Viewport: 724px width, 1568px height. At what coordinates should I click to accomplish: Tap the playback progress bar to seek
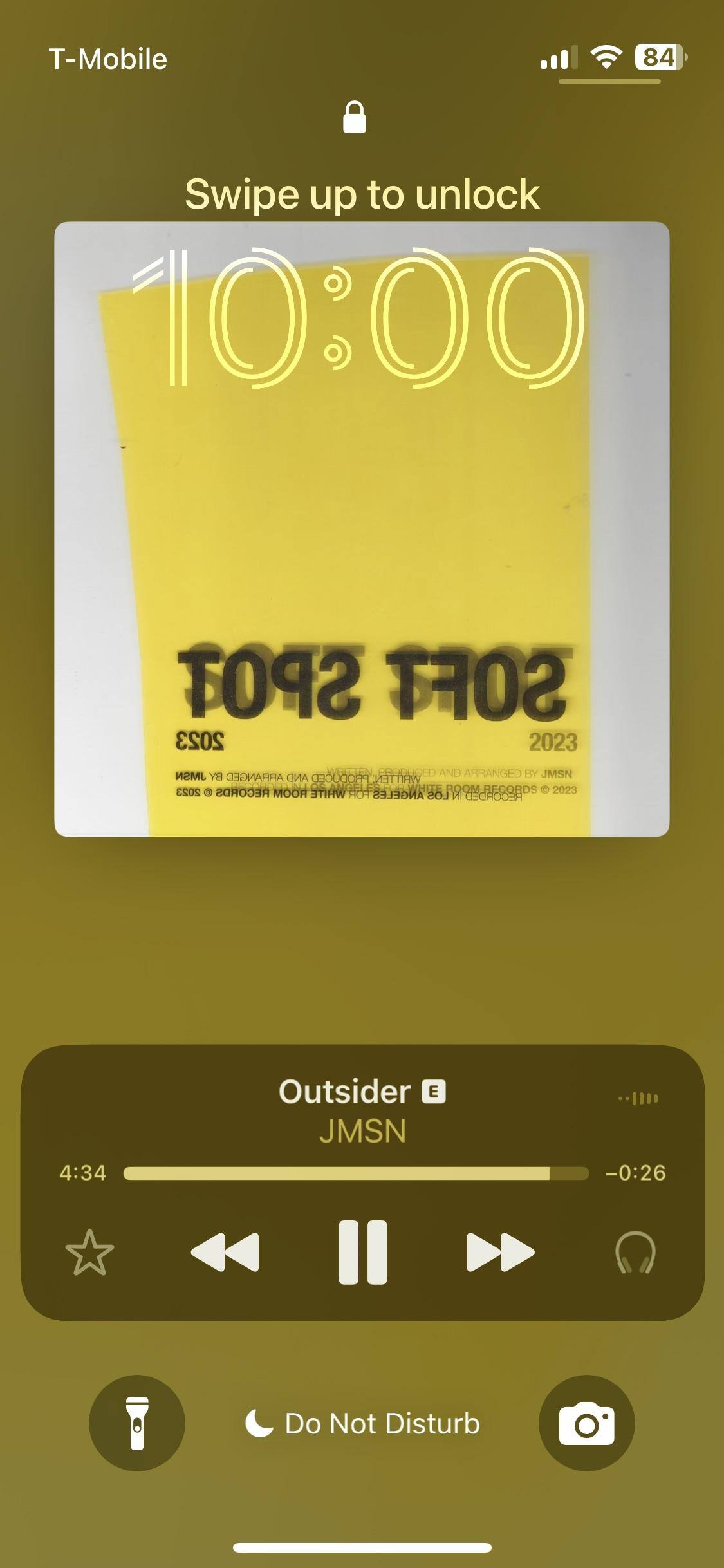355,1173
